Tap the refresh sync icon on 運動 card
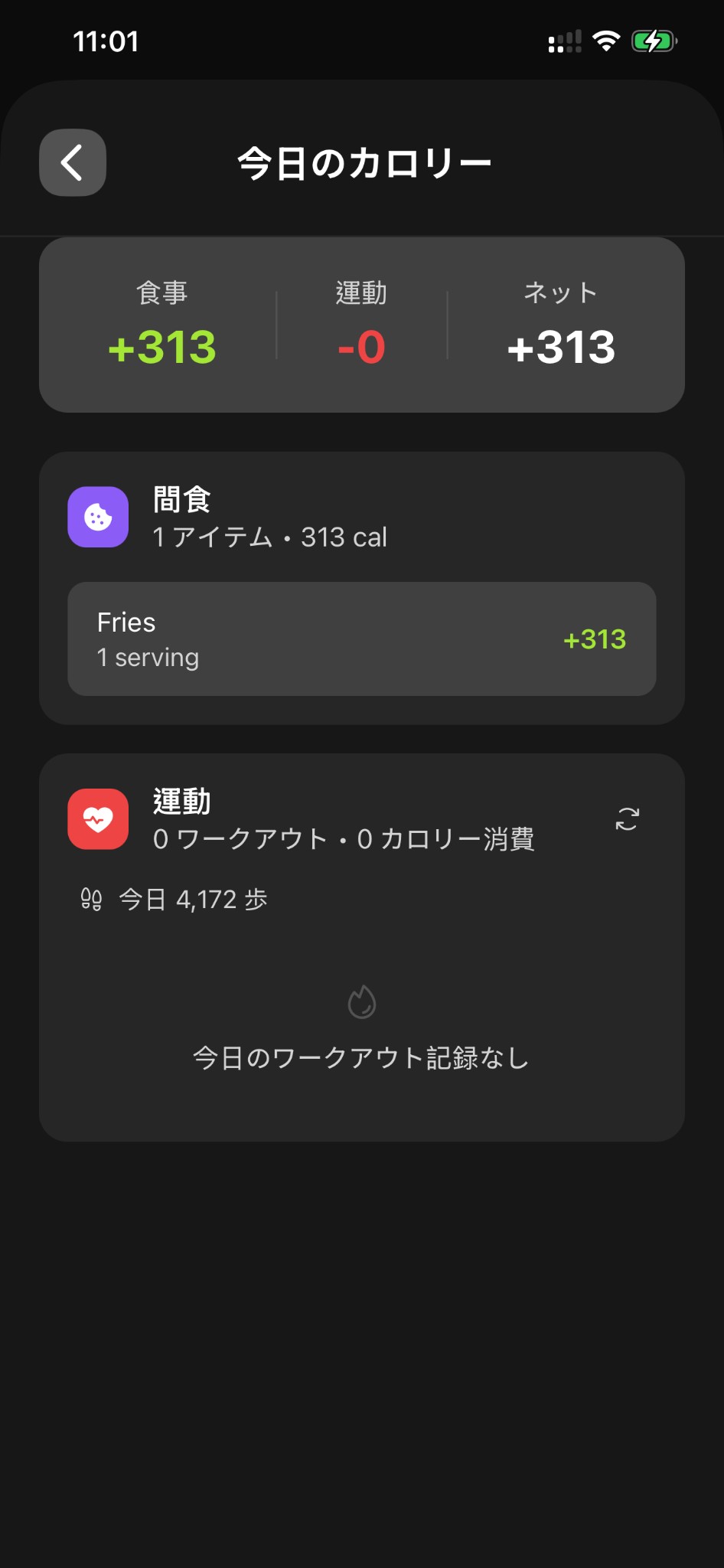This screenshot has height=1568, width=724. (x=626, y=820)
